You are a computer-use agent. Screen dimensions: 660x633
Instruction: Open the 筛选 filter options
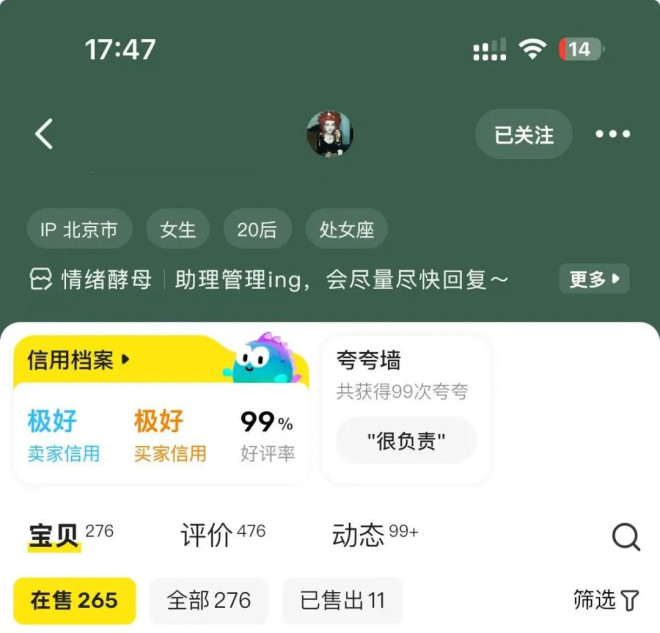(606, 600)
